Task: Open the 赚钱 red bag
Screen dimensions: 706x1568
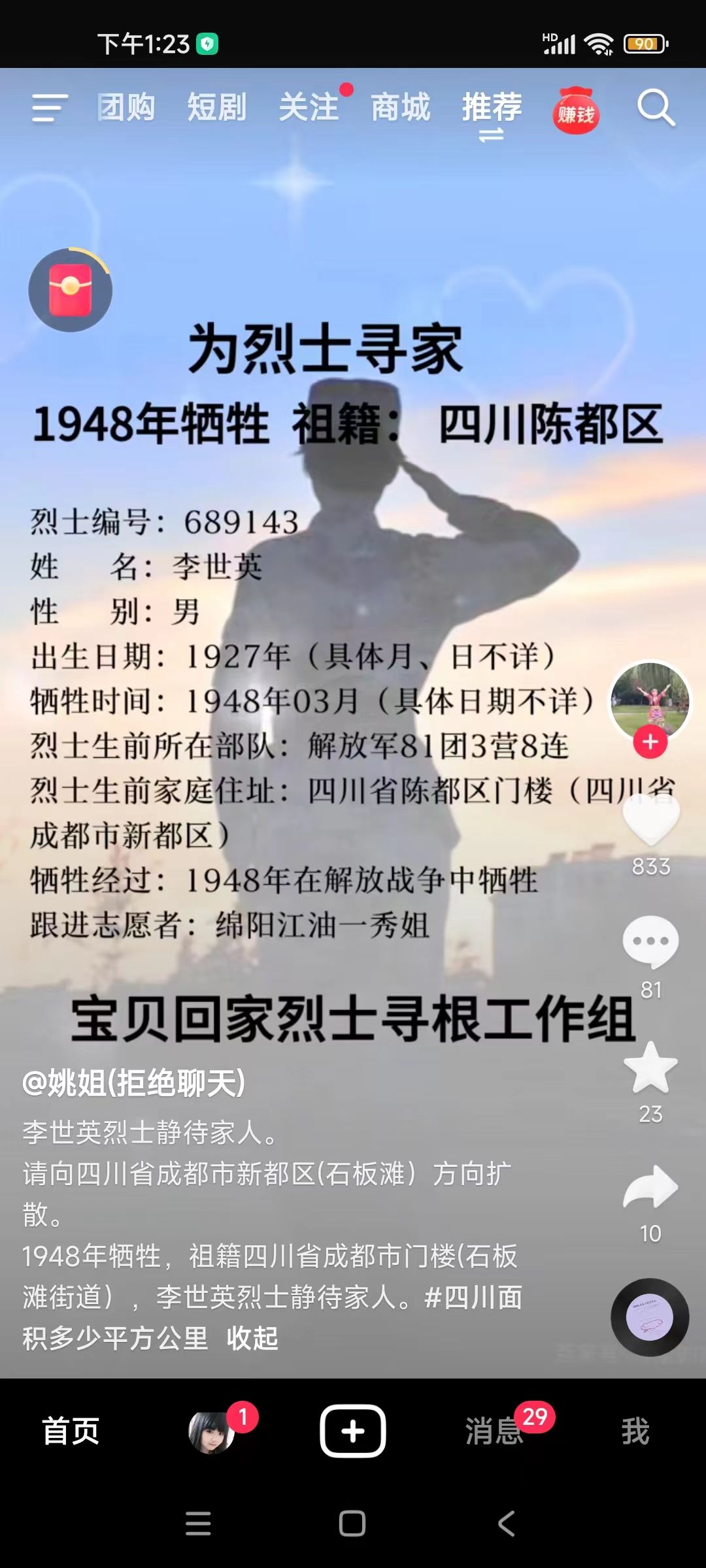Action: tap(576, 111)
